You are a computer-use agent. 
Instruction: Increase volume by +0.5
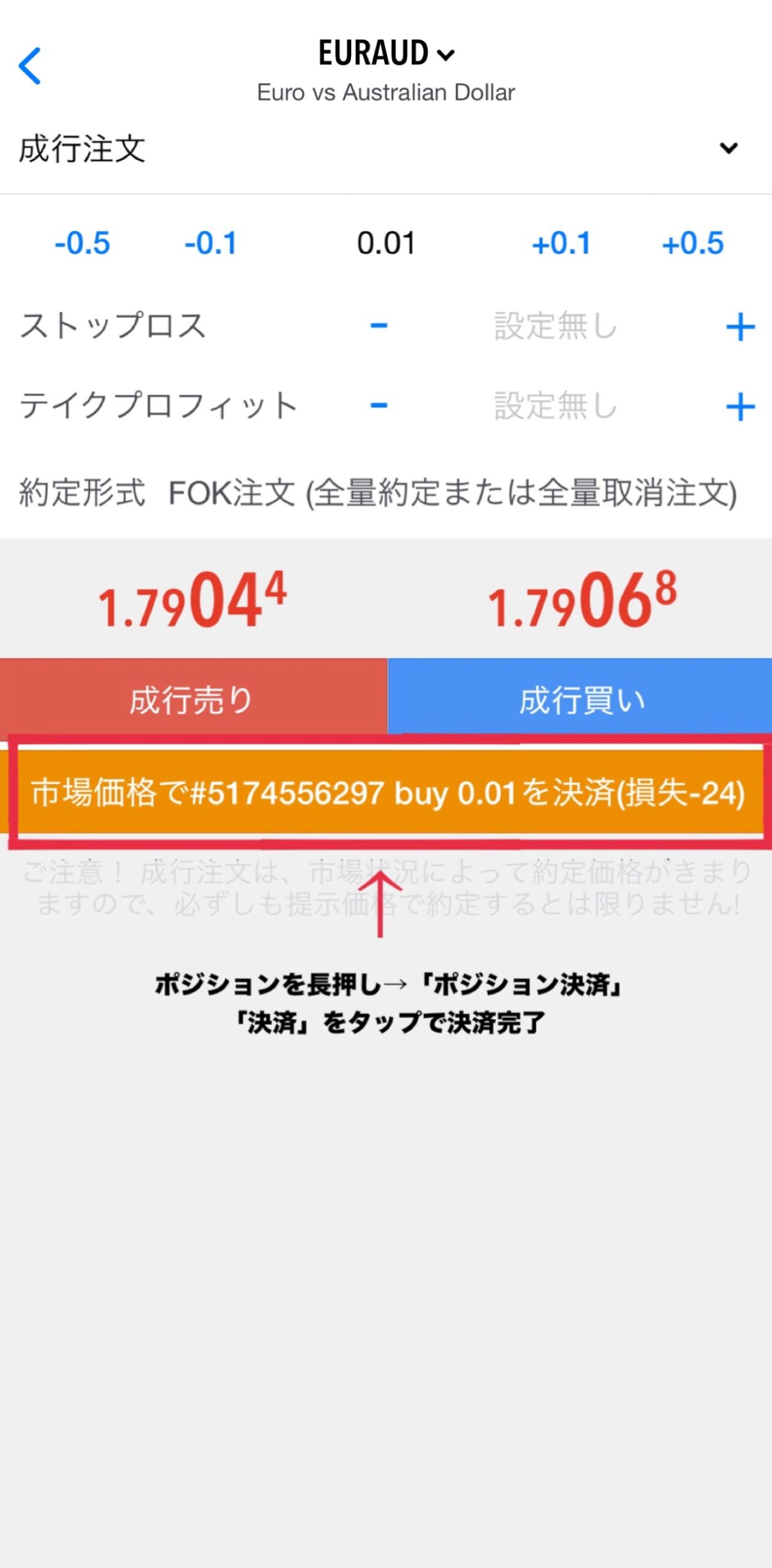point(693,243)
